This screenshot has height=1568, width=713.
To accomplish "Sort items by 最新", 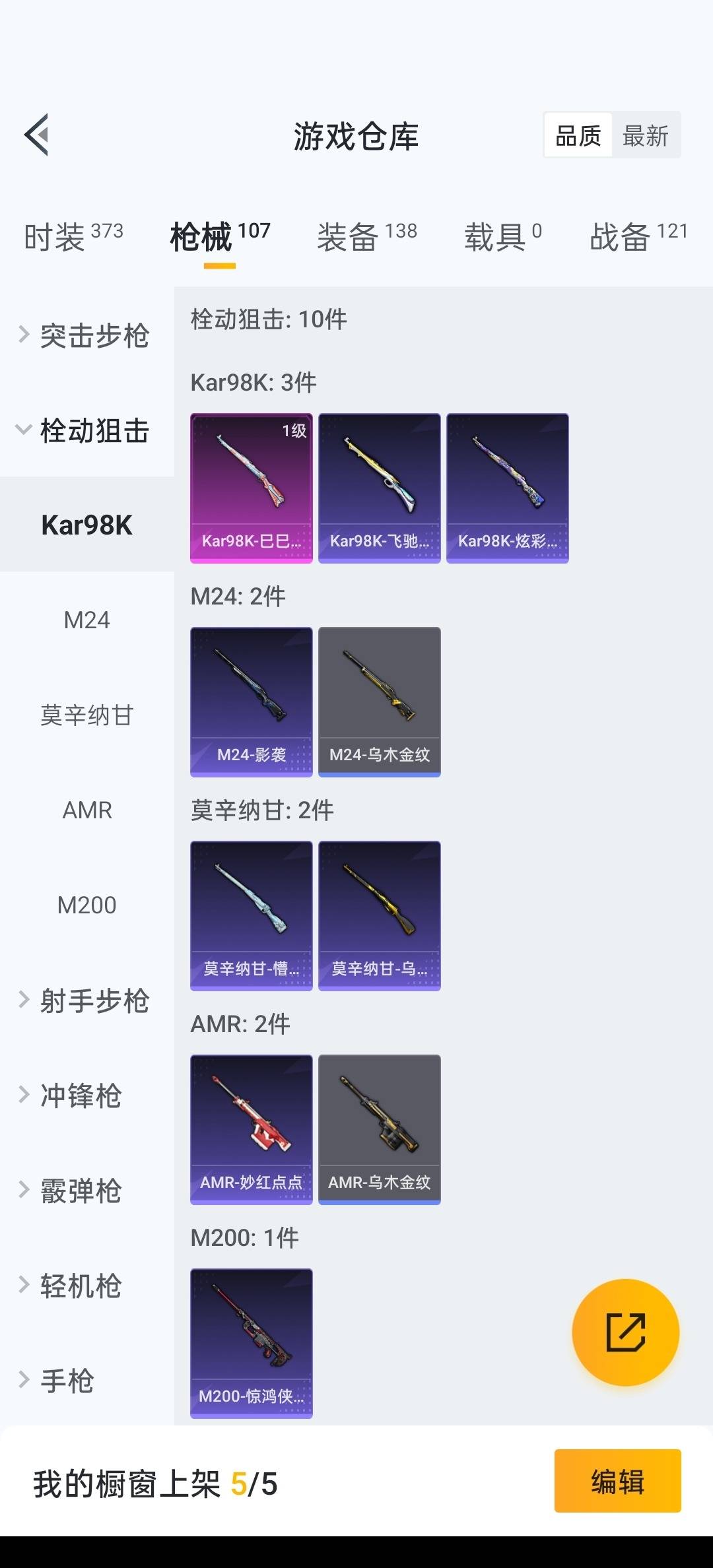I will click(x=645, y=136).
